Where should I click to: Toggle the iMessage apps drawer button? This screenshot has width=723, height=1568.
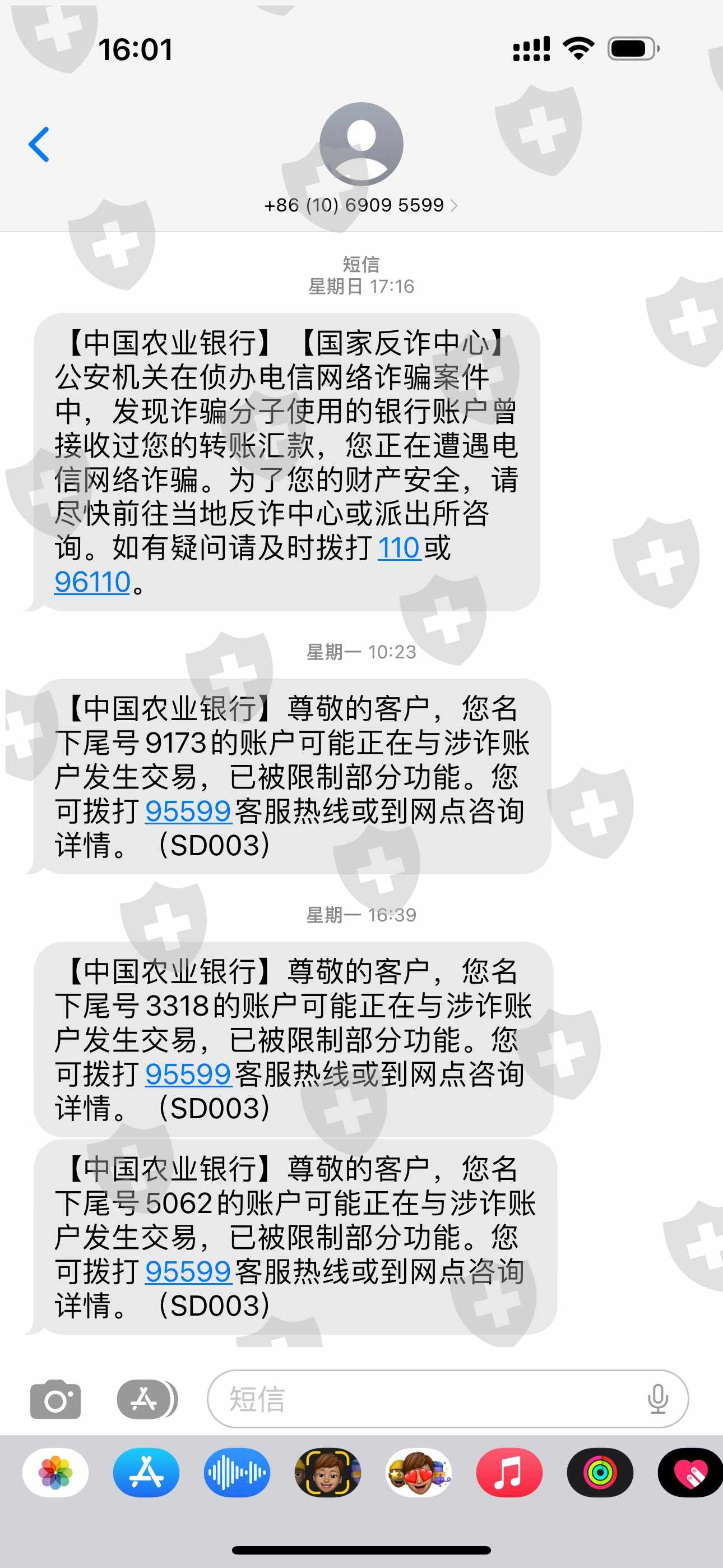[146, 1399]
